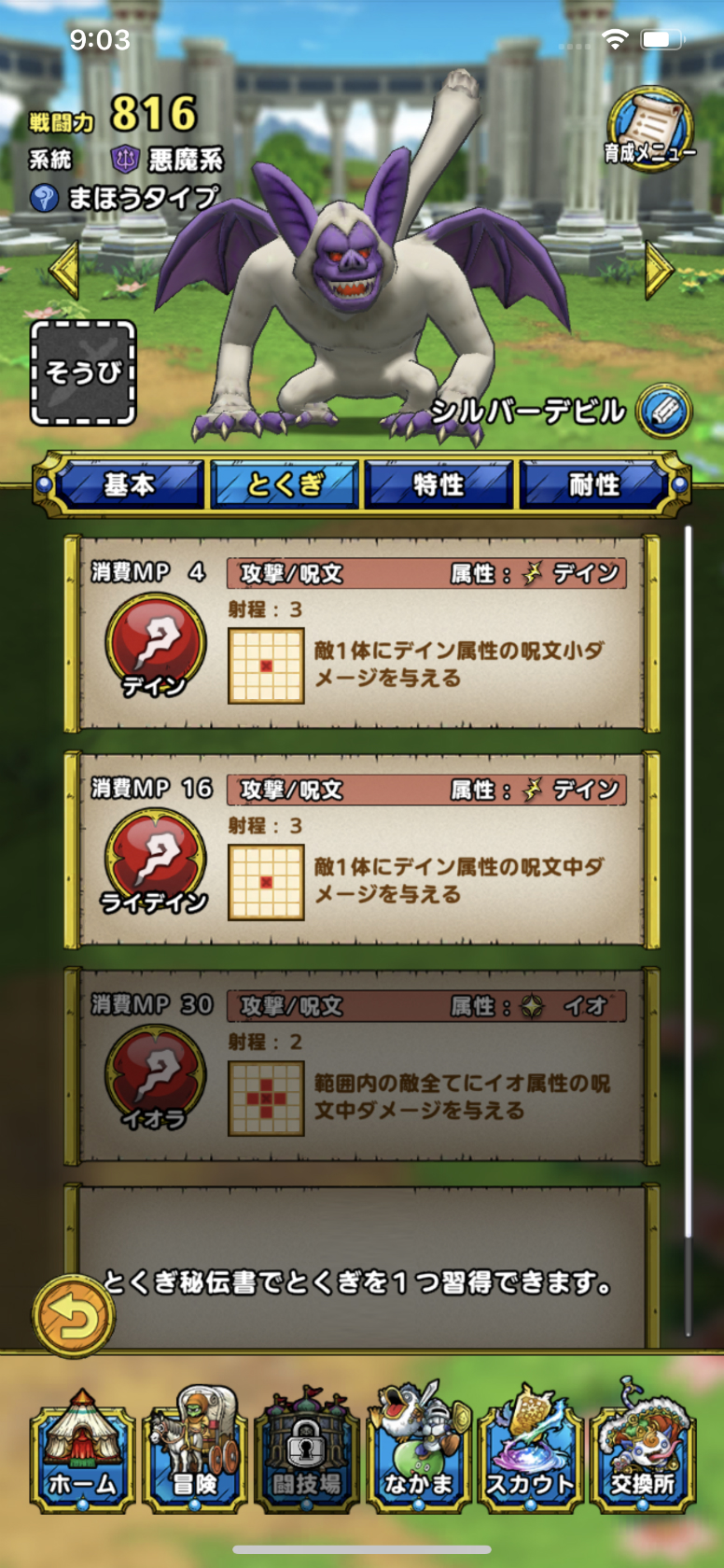Select the とくぎ tab

[285, 484]
